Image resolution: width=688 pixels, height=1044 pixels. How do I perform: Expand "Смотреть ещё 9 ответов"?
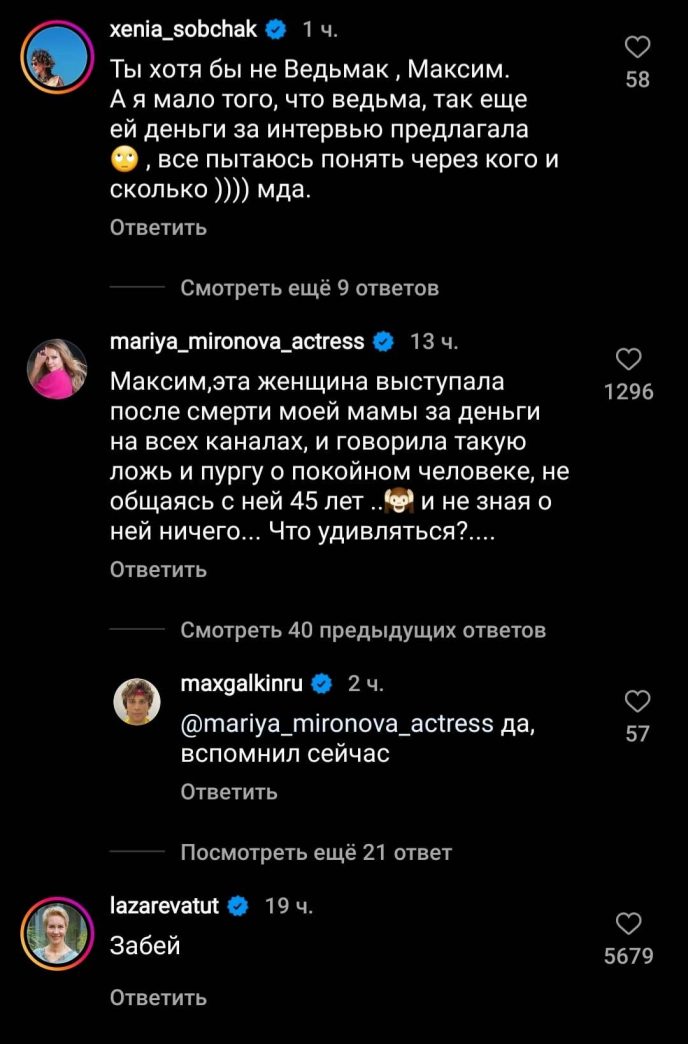click(x=309, y=289)
